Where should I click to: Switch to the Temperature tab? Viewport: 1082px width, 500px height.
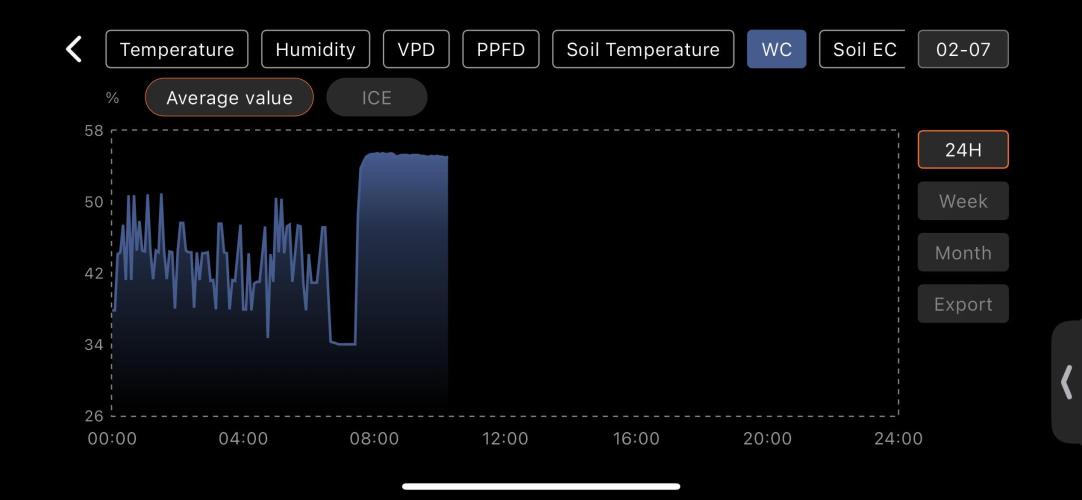tap(177, 49)
